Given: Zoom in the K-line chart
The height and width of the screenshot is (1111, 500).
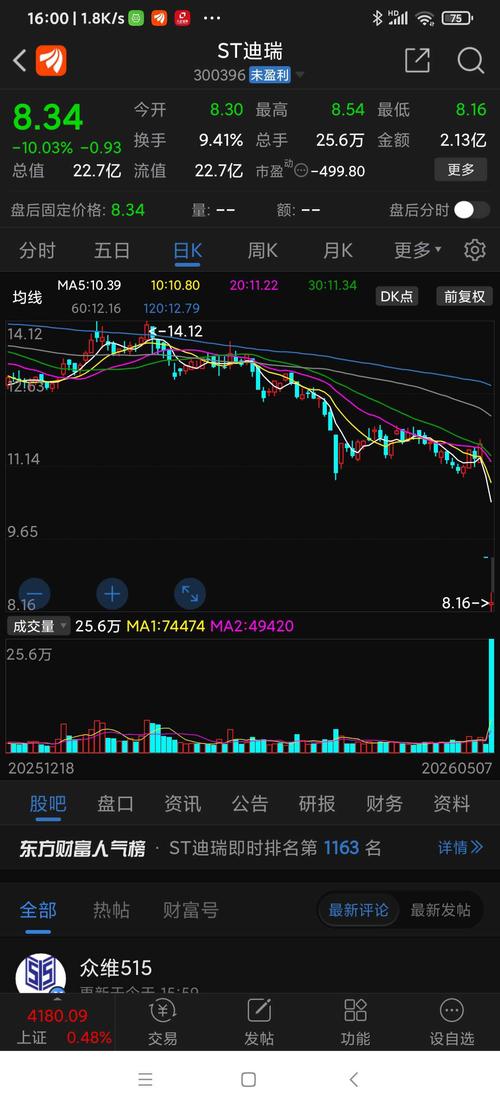Looking at the screenshot, I should click(112, 594).
